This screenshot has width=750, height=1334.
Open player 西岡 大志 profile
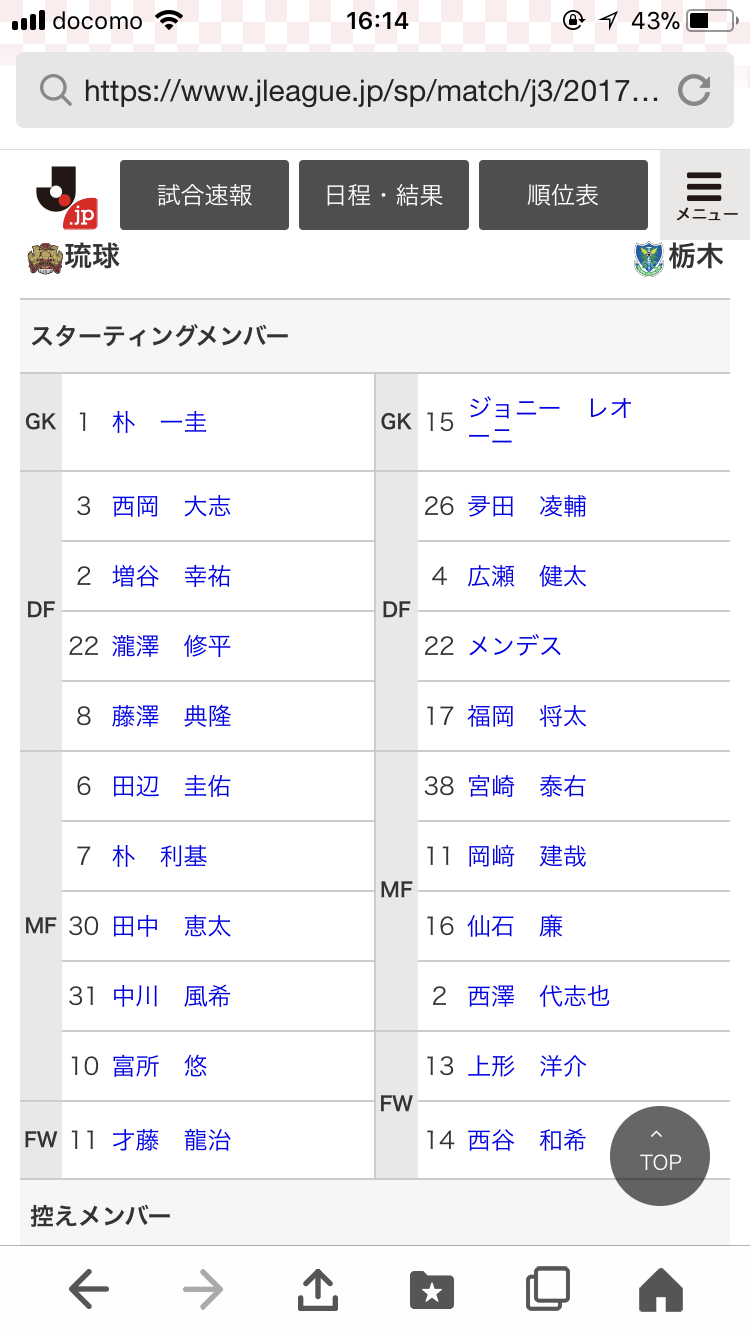click(x=171, y=506)
